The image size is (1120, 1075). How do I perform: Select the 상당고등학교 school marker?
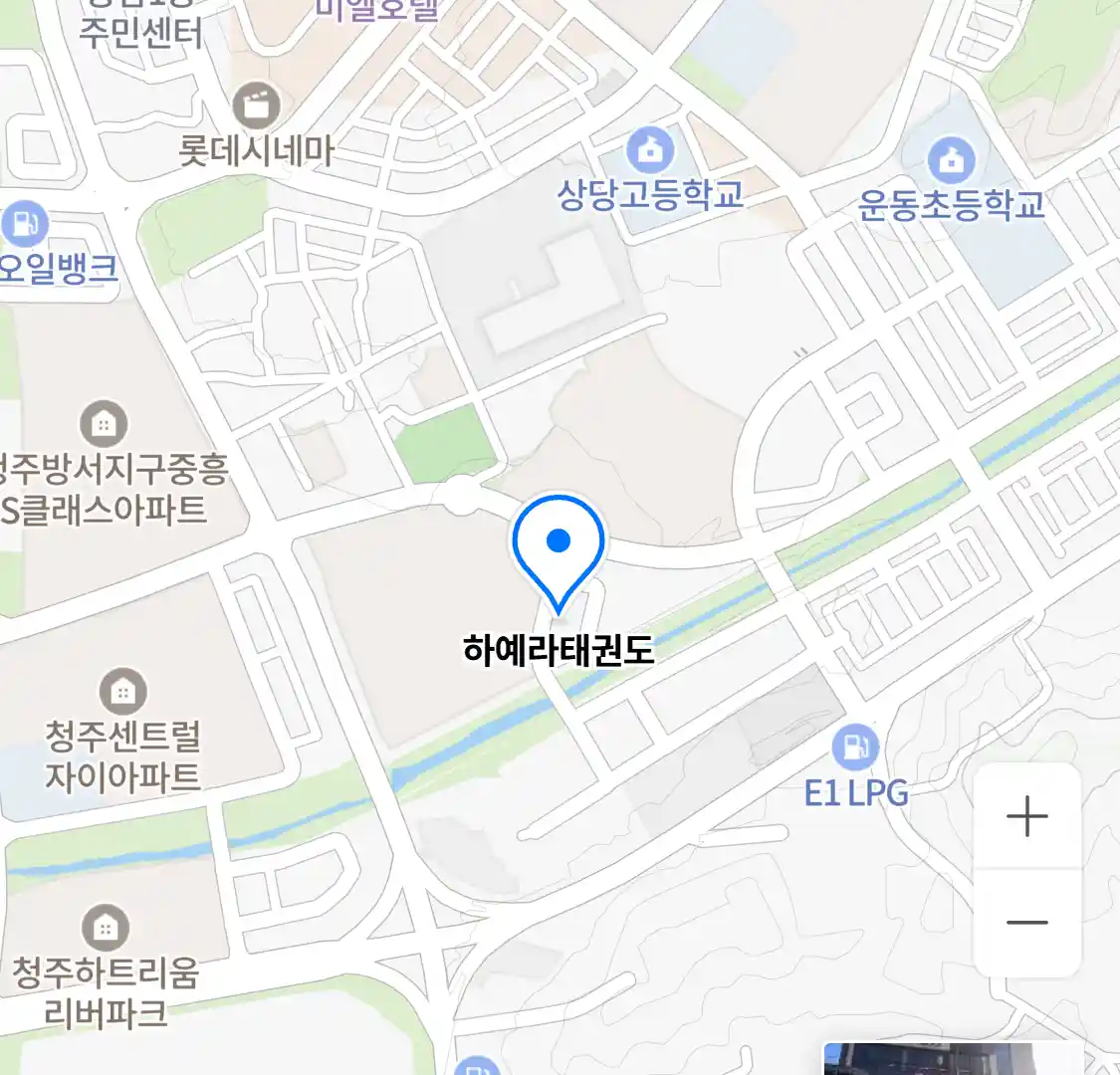(650, 151)
